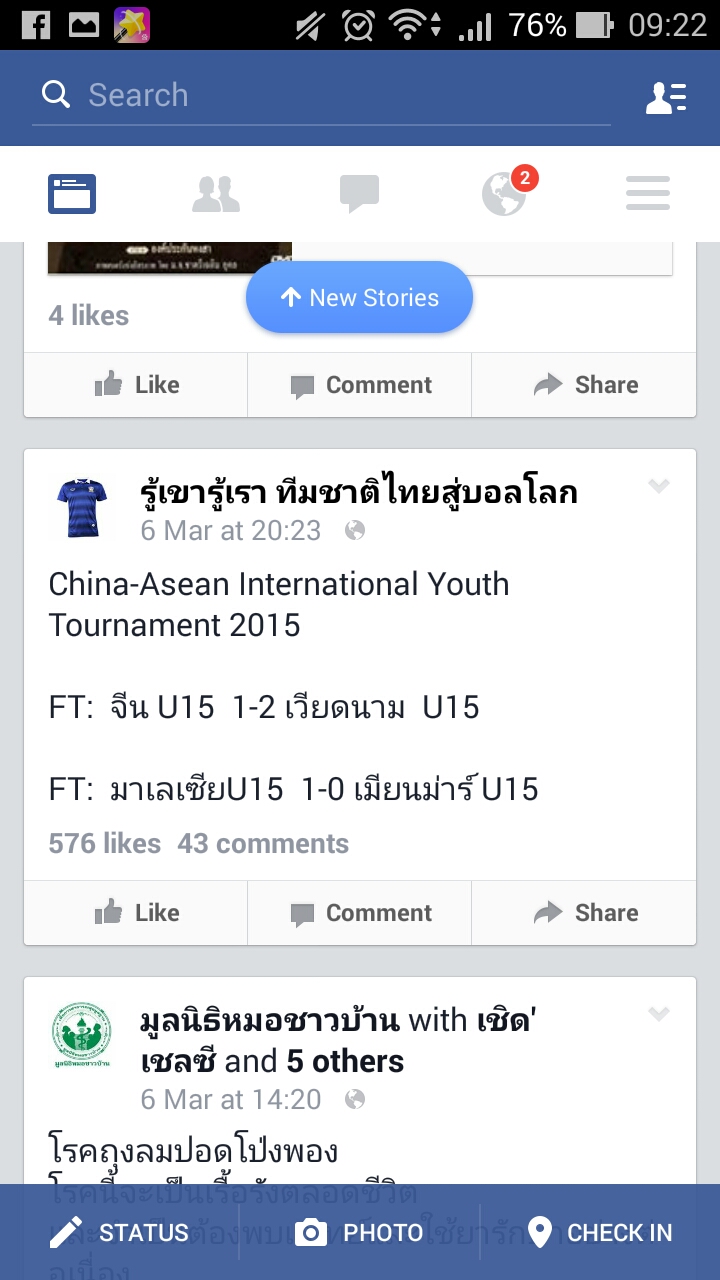Switch to the Messages tab

[x=359, y=194]
